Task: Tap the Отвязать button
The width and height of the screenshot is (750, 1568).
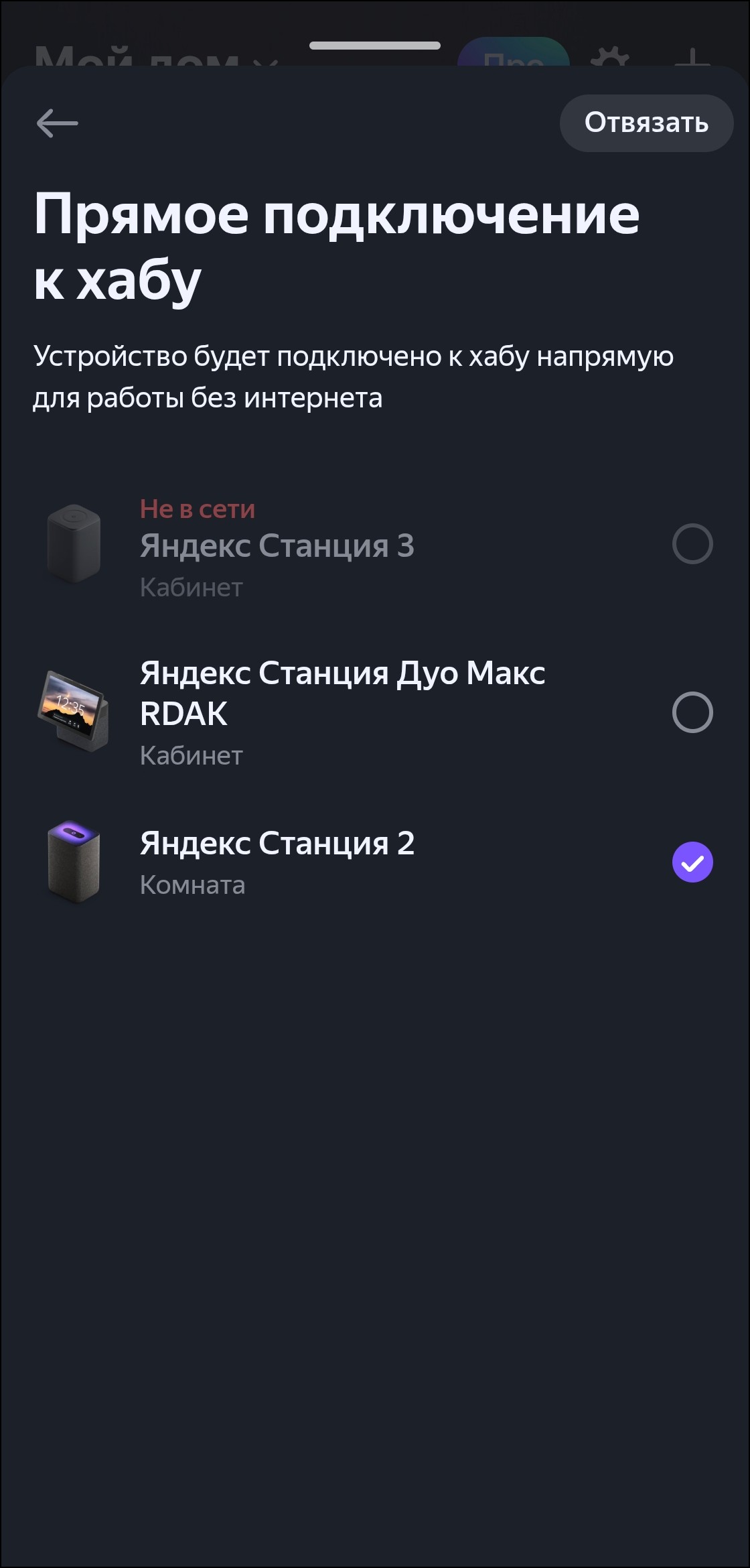Action: 646,123
